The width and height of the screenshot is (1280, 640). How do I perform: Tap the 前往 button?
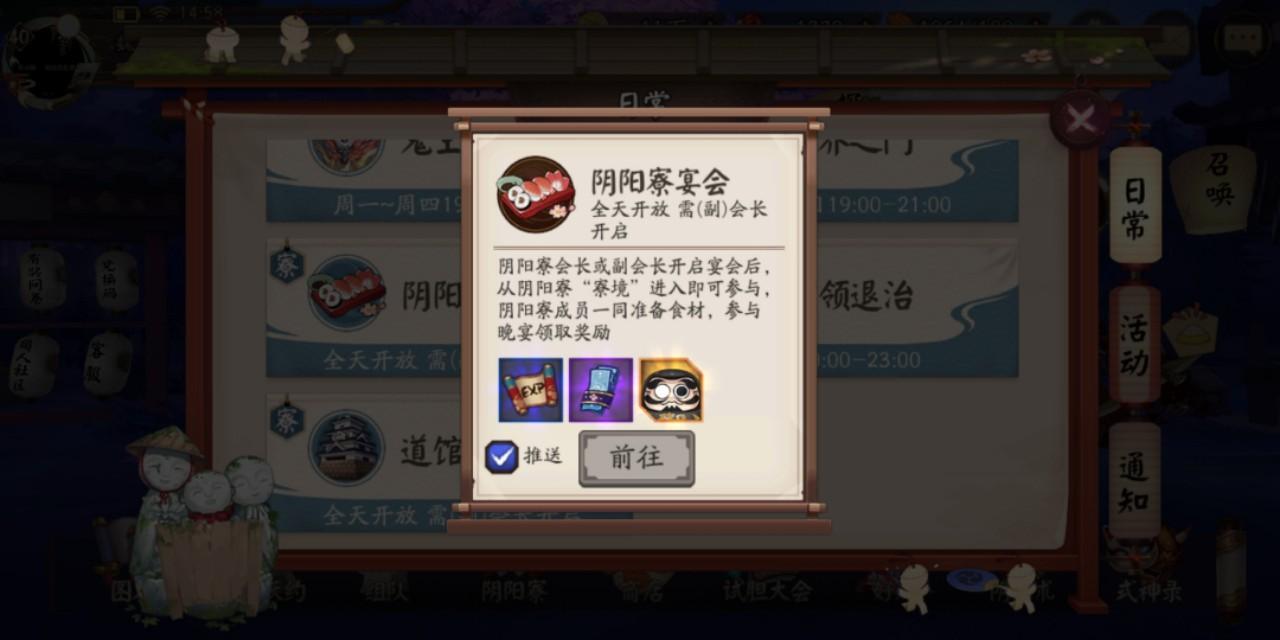tap(636, 458)
